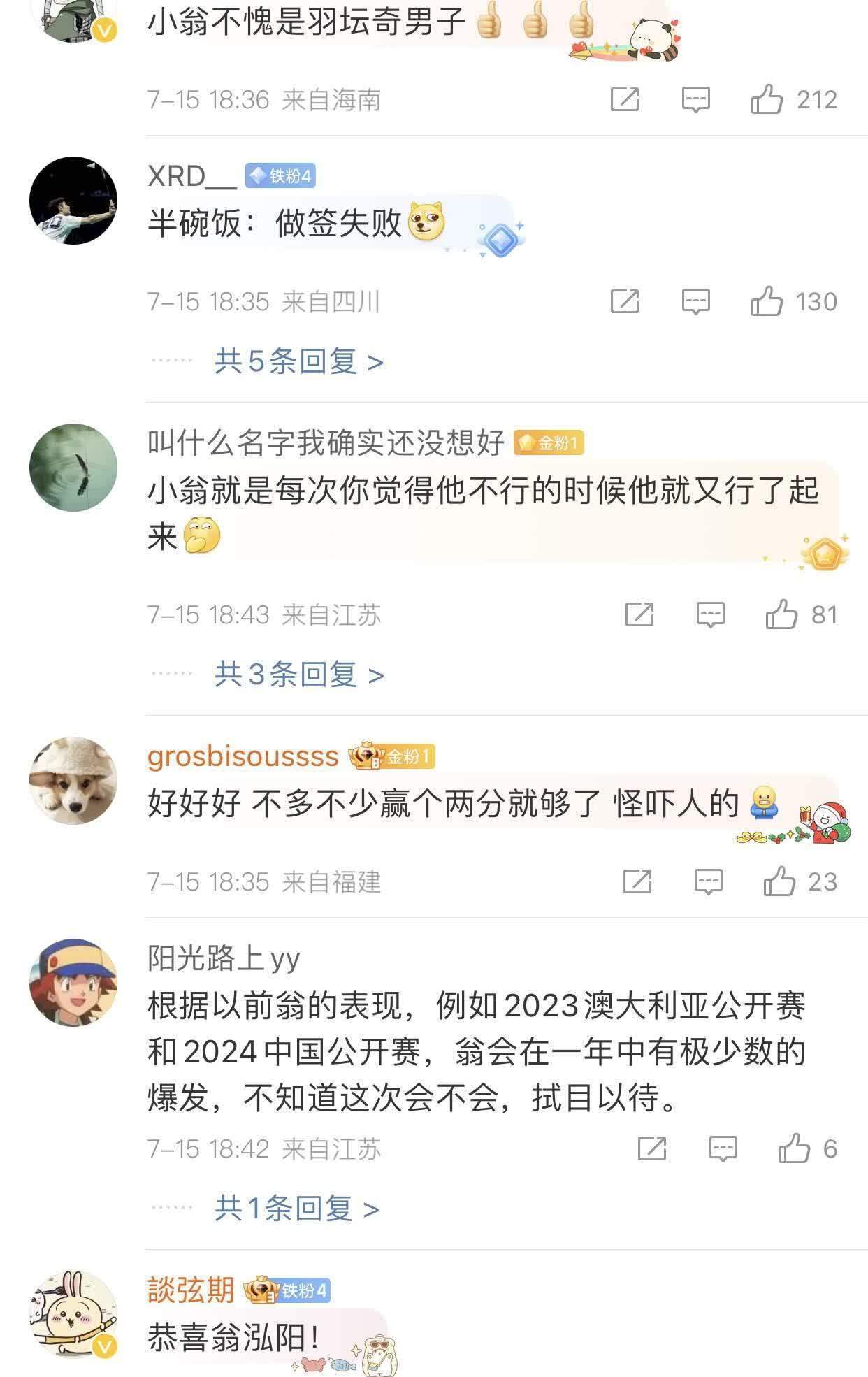Viewport: 868px width, 1377px height.
Task: Expand 共1条回复 reply
Action: click(x=296, y=1209)
